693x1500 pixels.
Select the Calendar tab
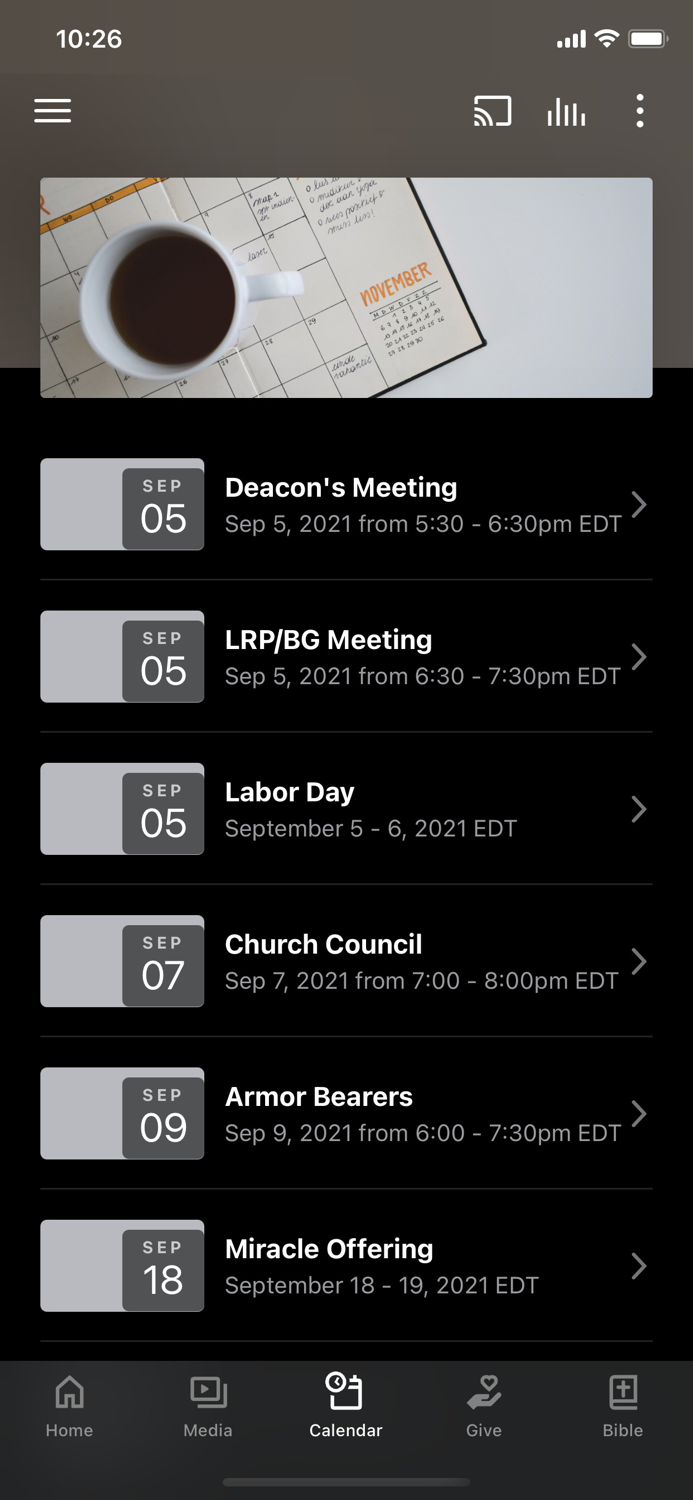pyautogui.click(x=346, y=1406)
